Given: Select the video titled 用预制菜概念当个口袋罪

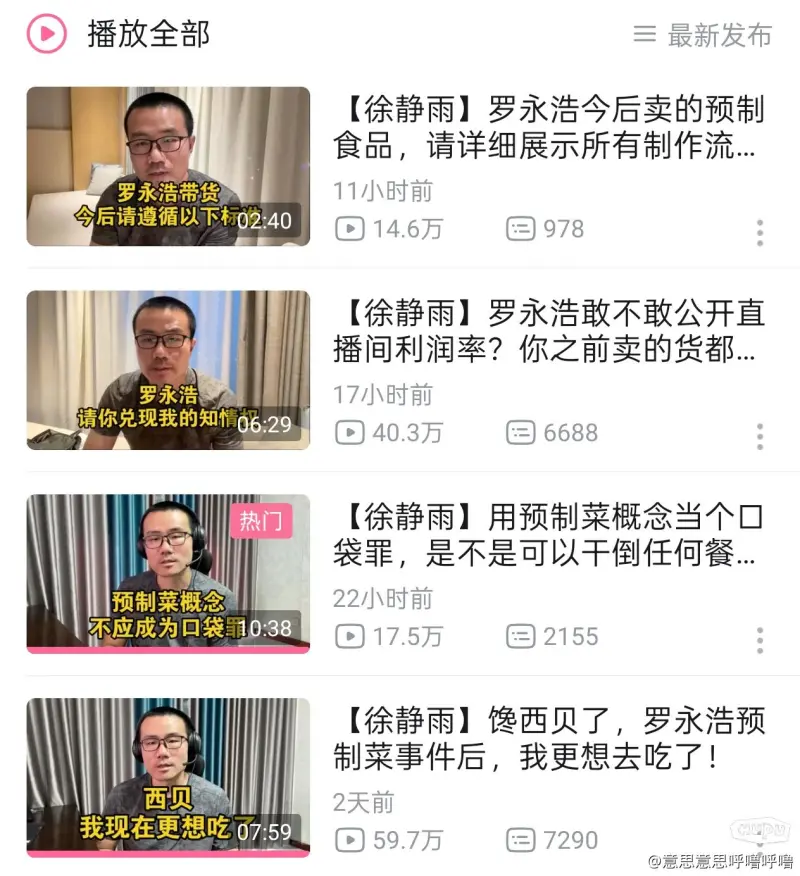Looking at the screenshot, I should (x=548, y=535).
